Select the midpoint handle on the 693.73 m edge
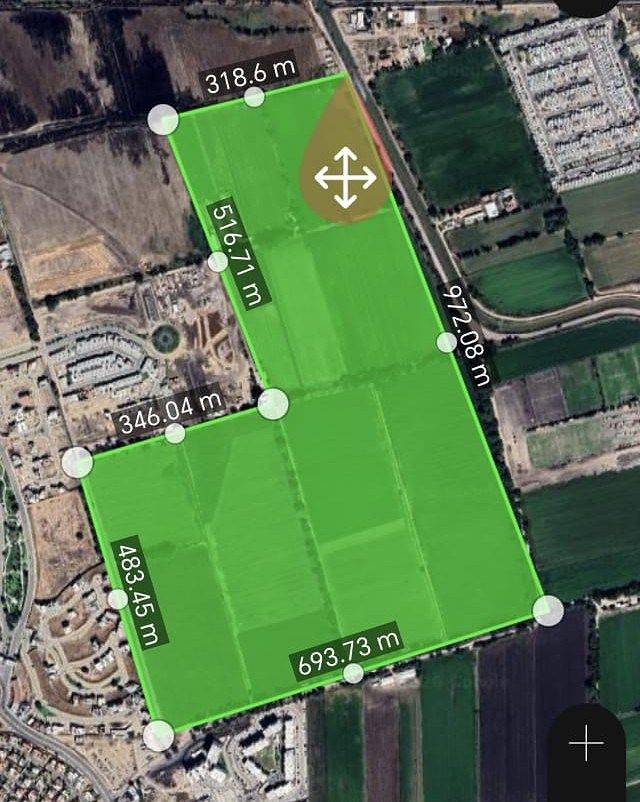Viewport: 640px width, 802px height. click(x=353, y=673)
